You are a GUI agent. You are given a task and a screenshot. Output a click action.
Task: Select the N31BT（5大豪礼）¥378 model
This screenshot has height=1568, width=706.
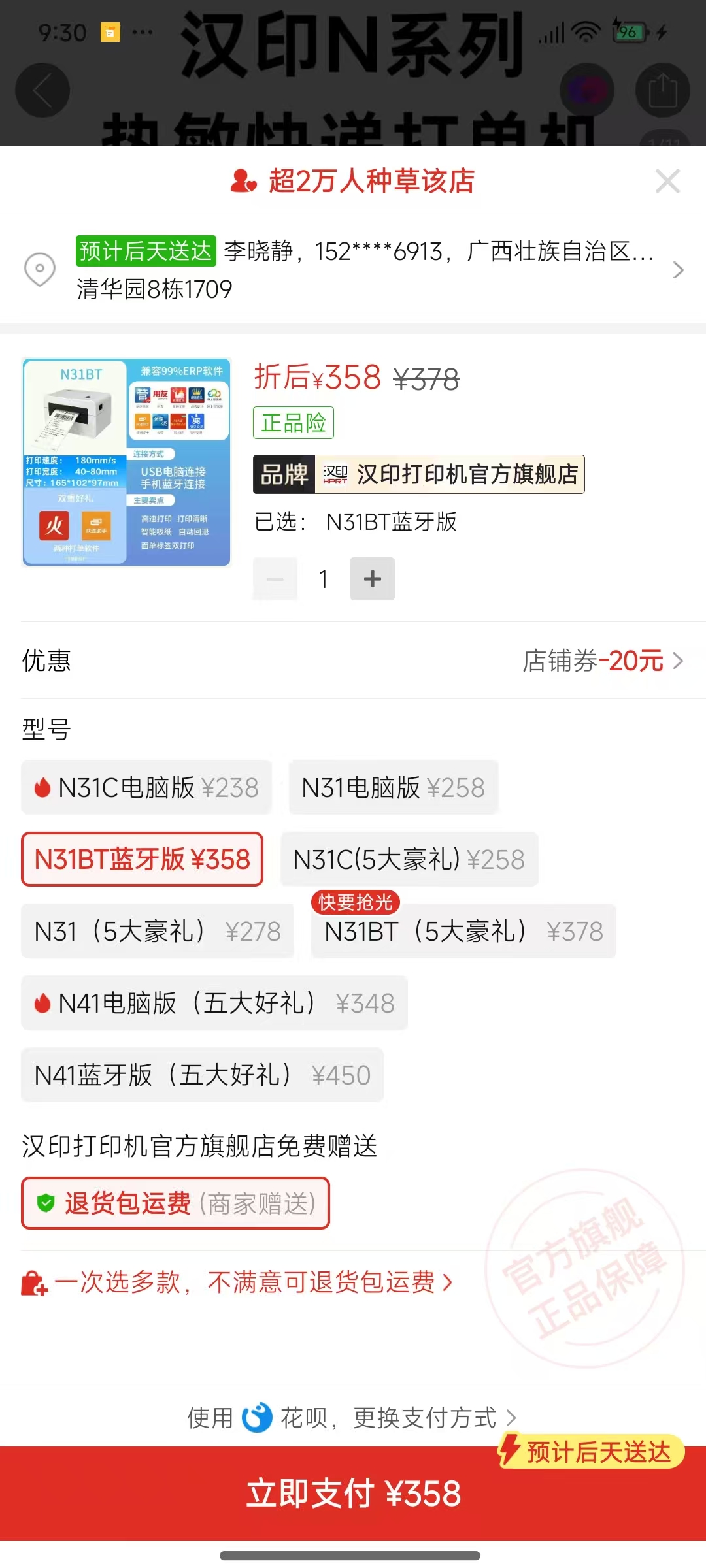pyautogui.click(x=463, y=932)
